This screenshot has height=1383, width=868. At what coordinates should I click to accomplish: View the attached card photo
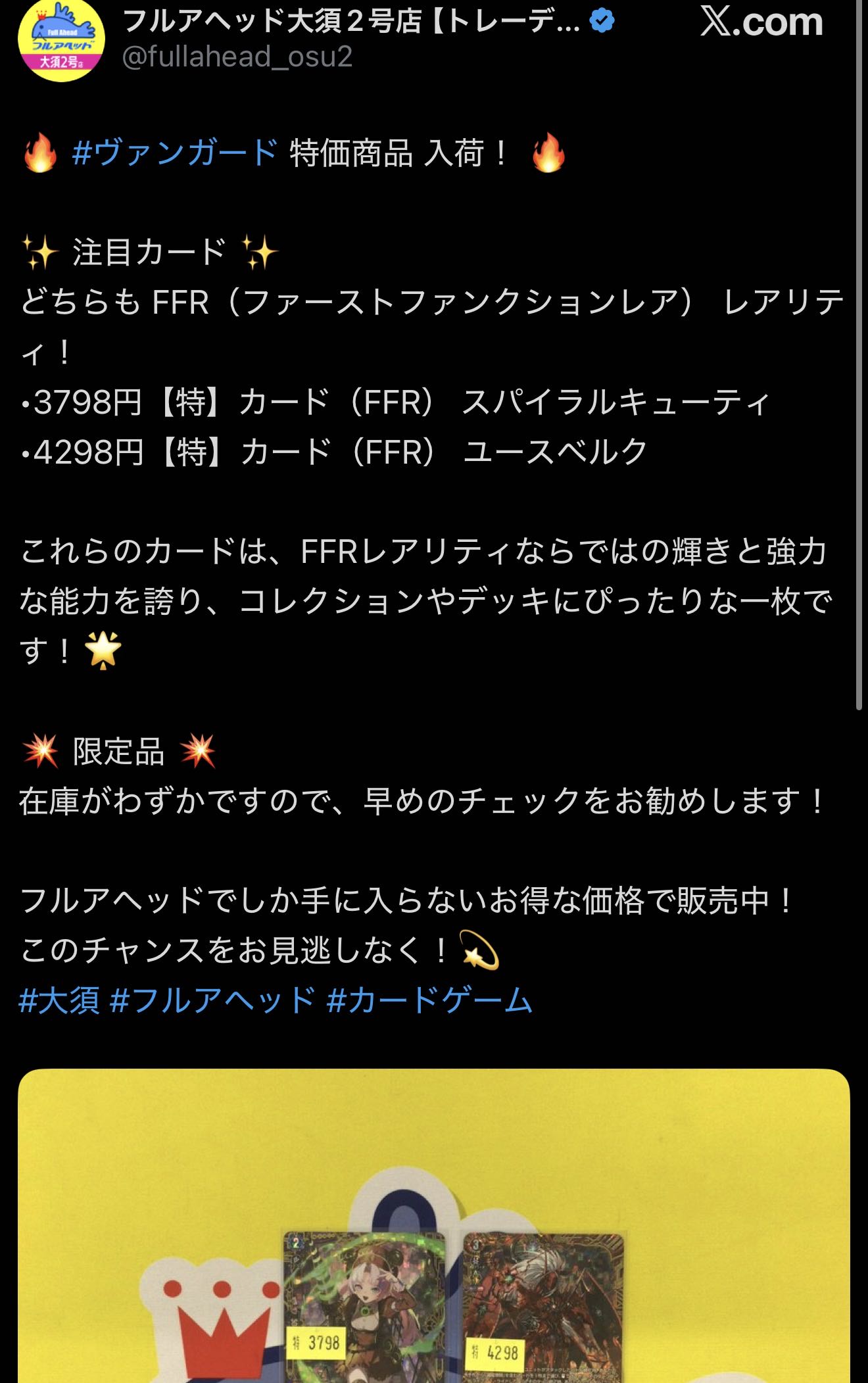(434, 1230)
